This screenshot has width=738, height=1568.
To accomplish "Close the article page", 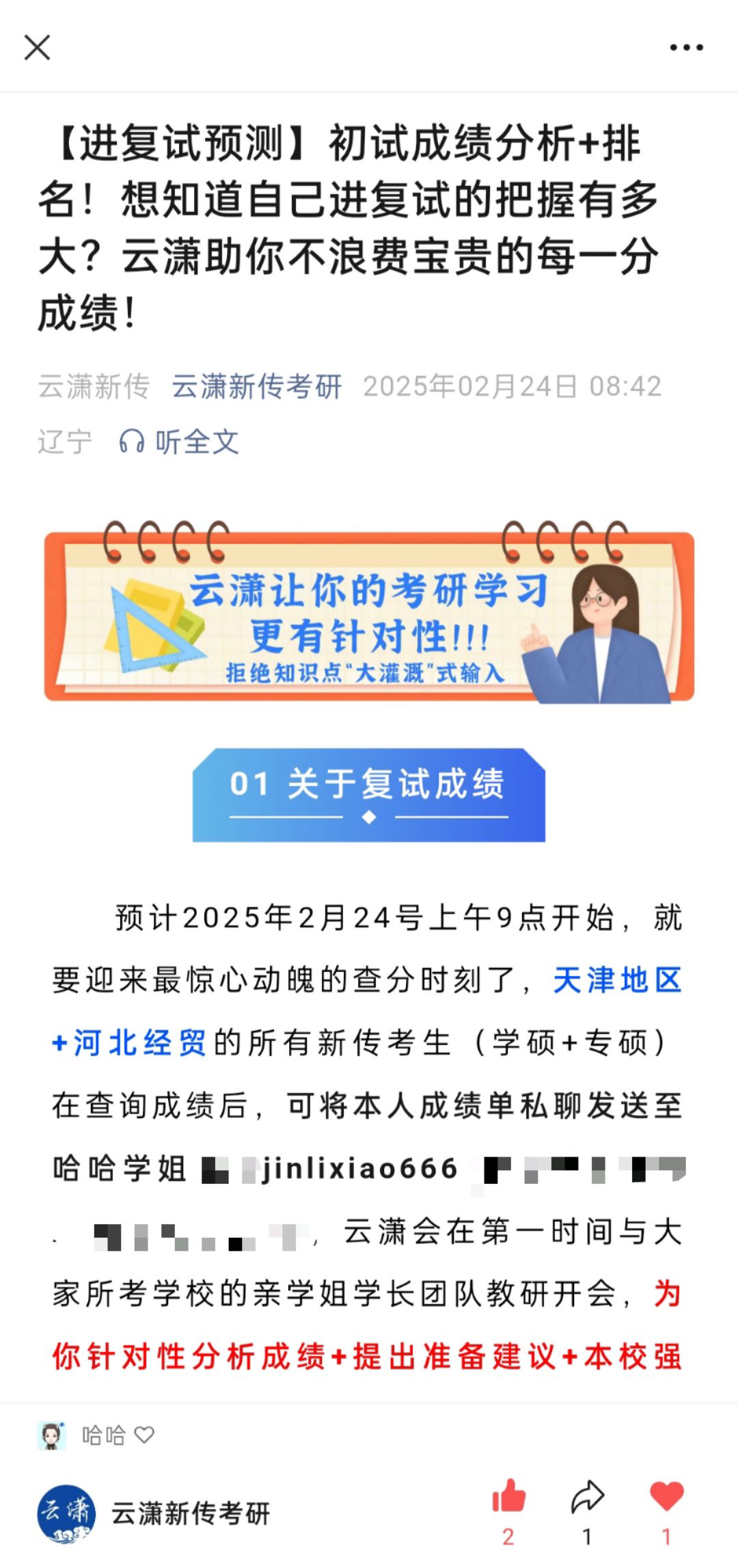I will pyautogui.click(x=37, y=48).
